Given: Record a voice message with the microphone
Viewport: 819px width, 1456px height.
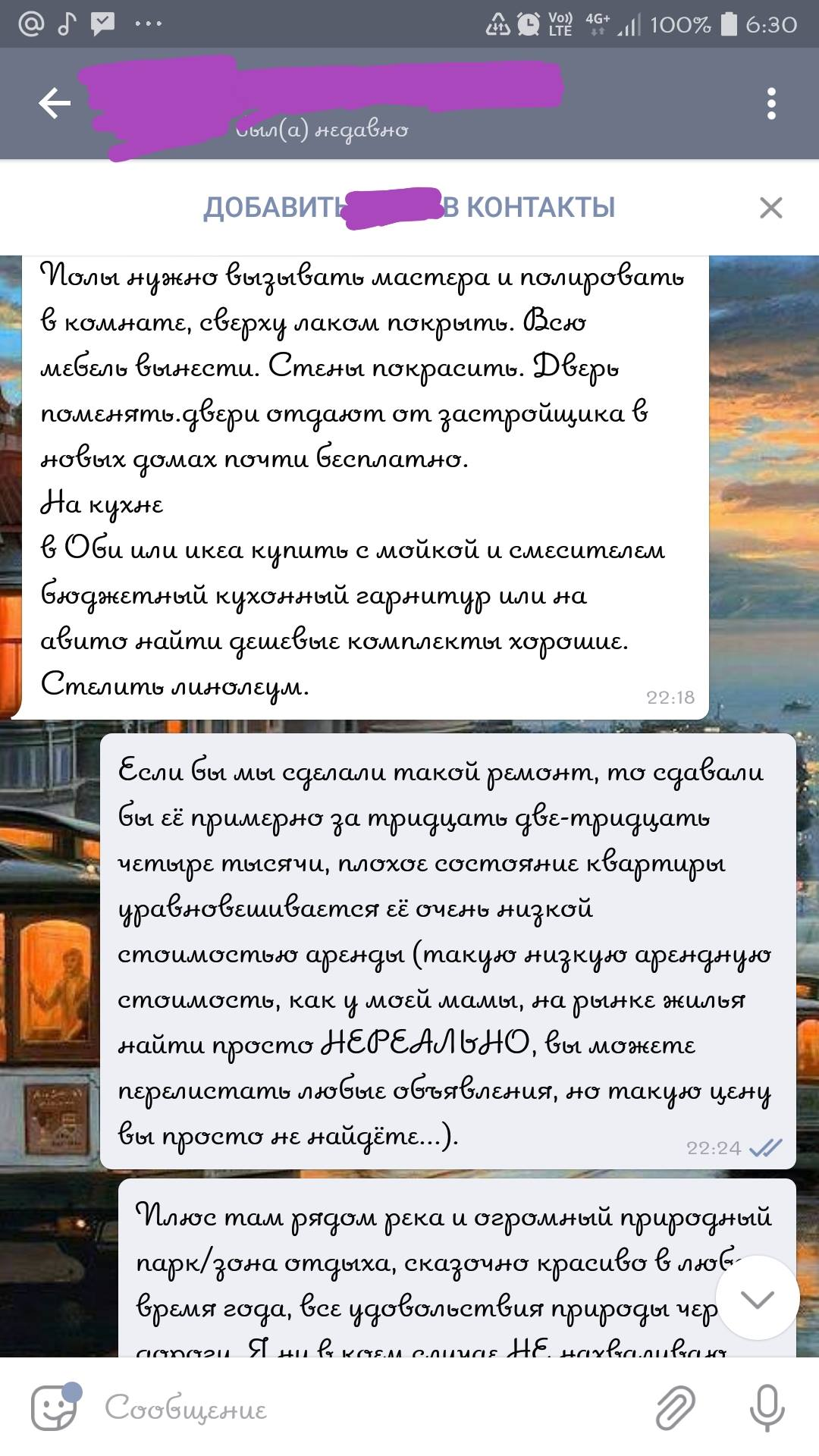Looking at the screenshot, I should coord(767,1408).
